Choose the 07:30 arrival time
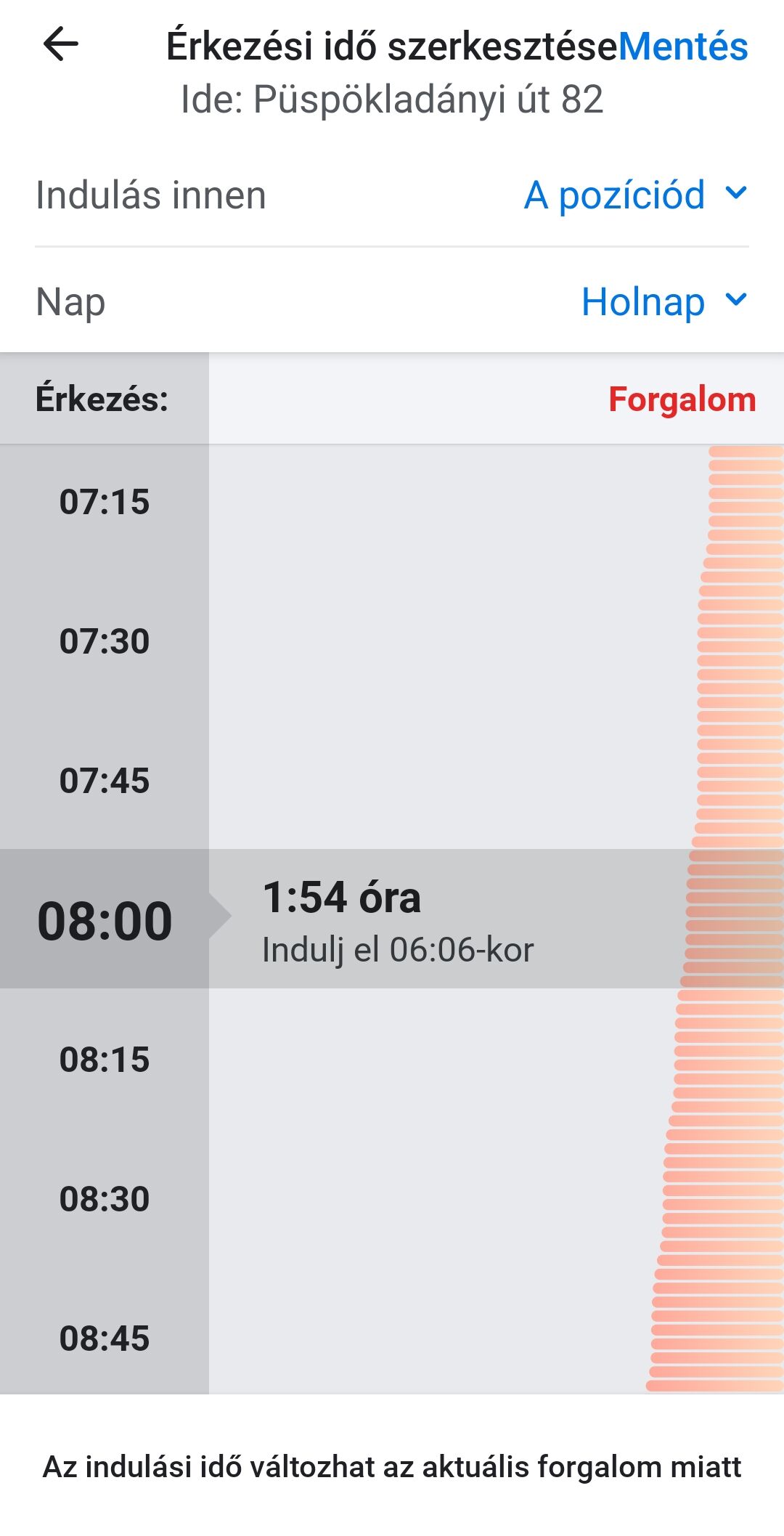784x1536 pixels. point(105,641)
